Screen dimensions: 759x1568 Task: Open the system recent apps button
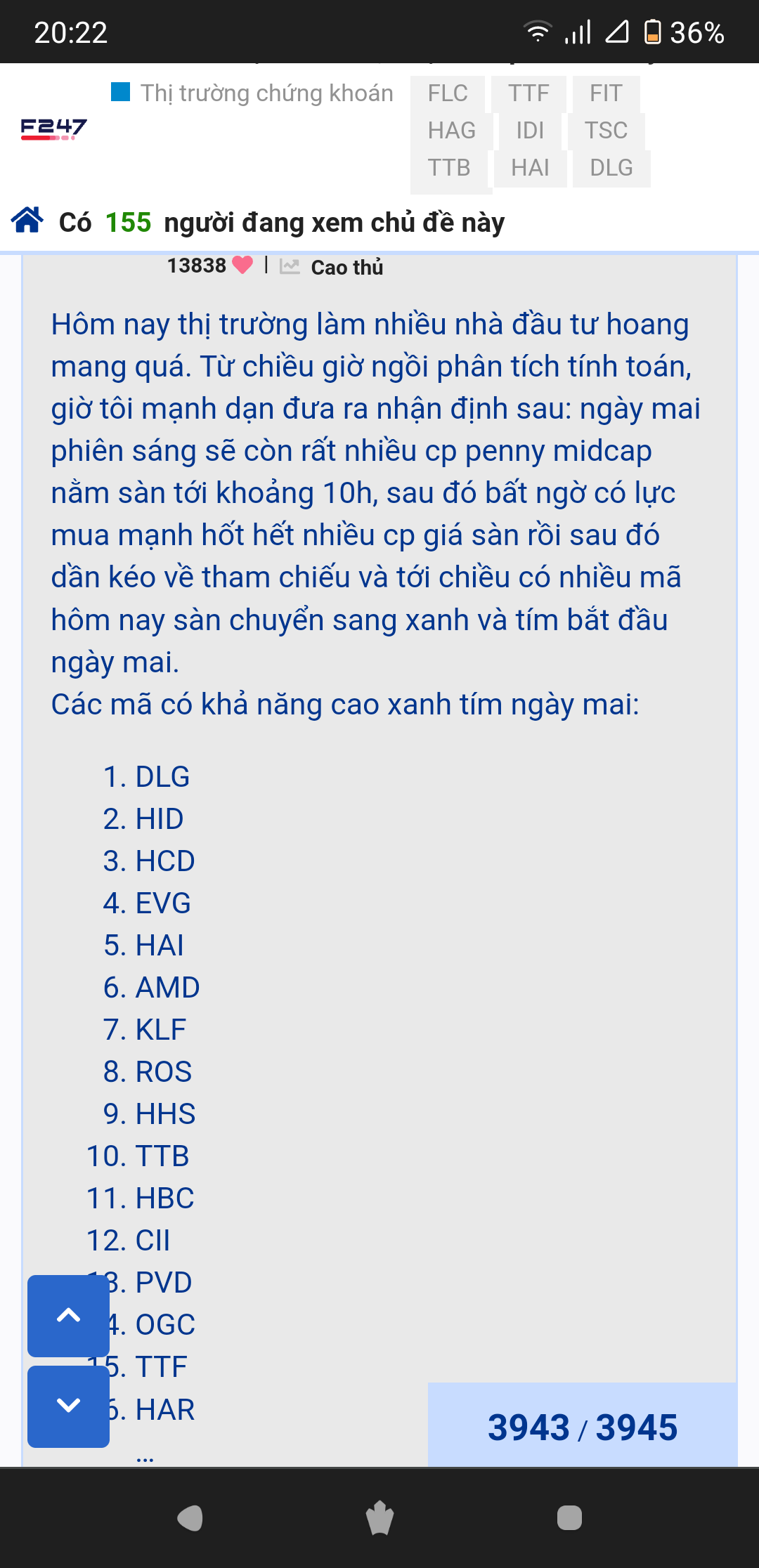(x=569, y=1518)
